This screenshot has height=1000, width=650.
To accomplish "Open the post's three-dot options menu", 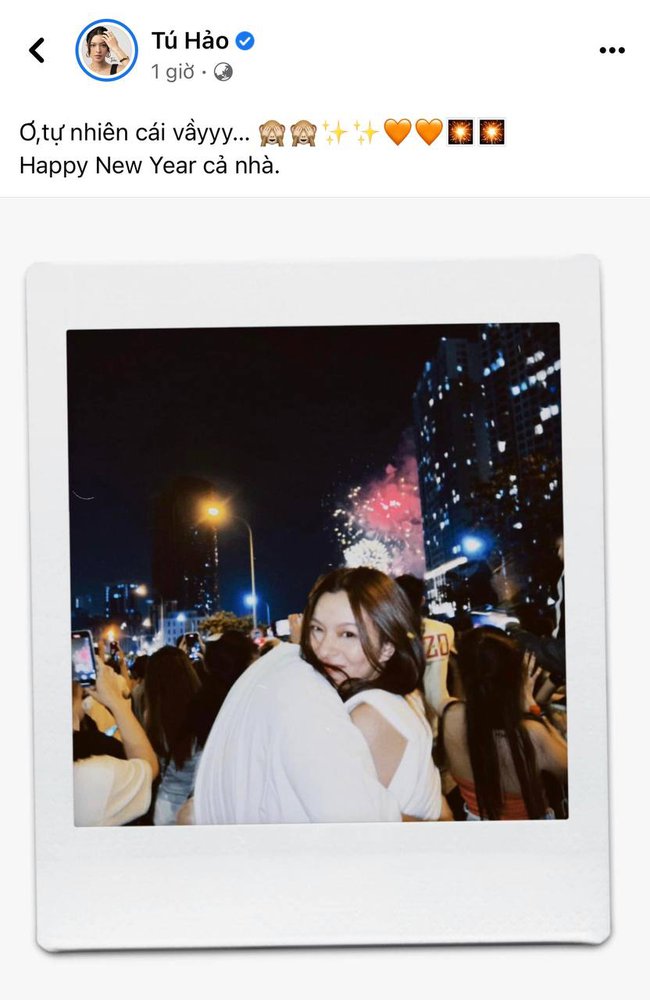I will [611, 51].
